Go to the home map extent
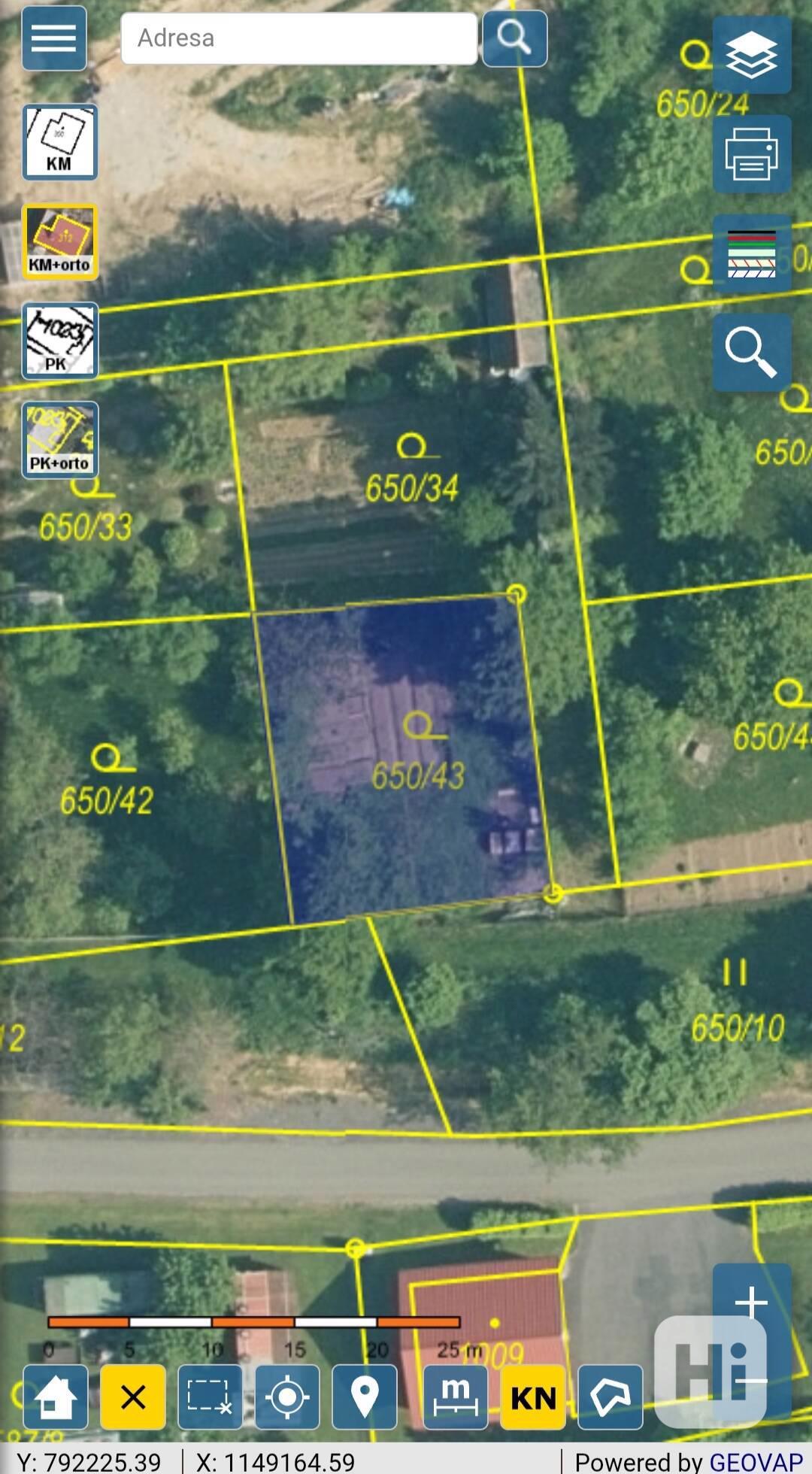 tap(55, 1397)
